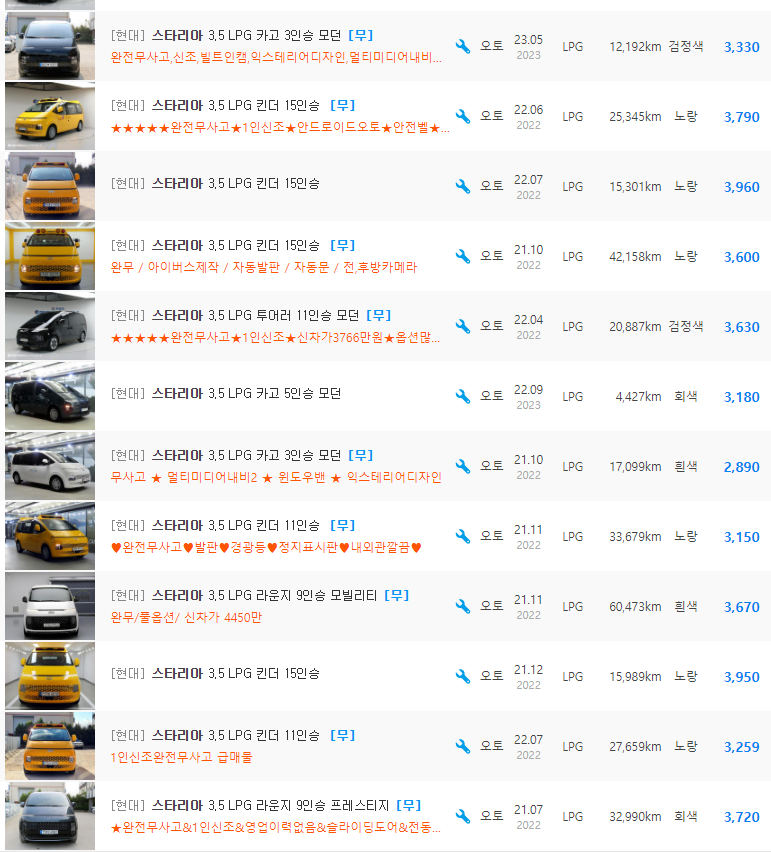The height and width of the screenshot is (852, 771).
Task: Open the yellow kids-bus thumbnail of the 15,301km listing
Action: 49,186
